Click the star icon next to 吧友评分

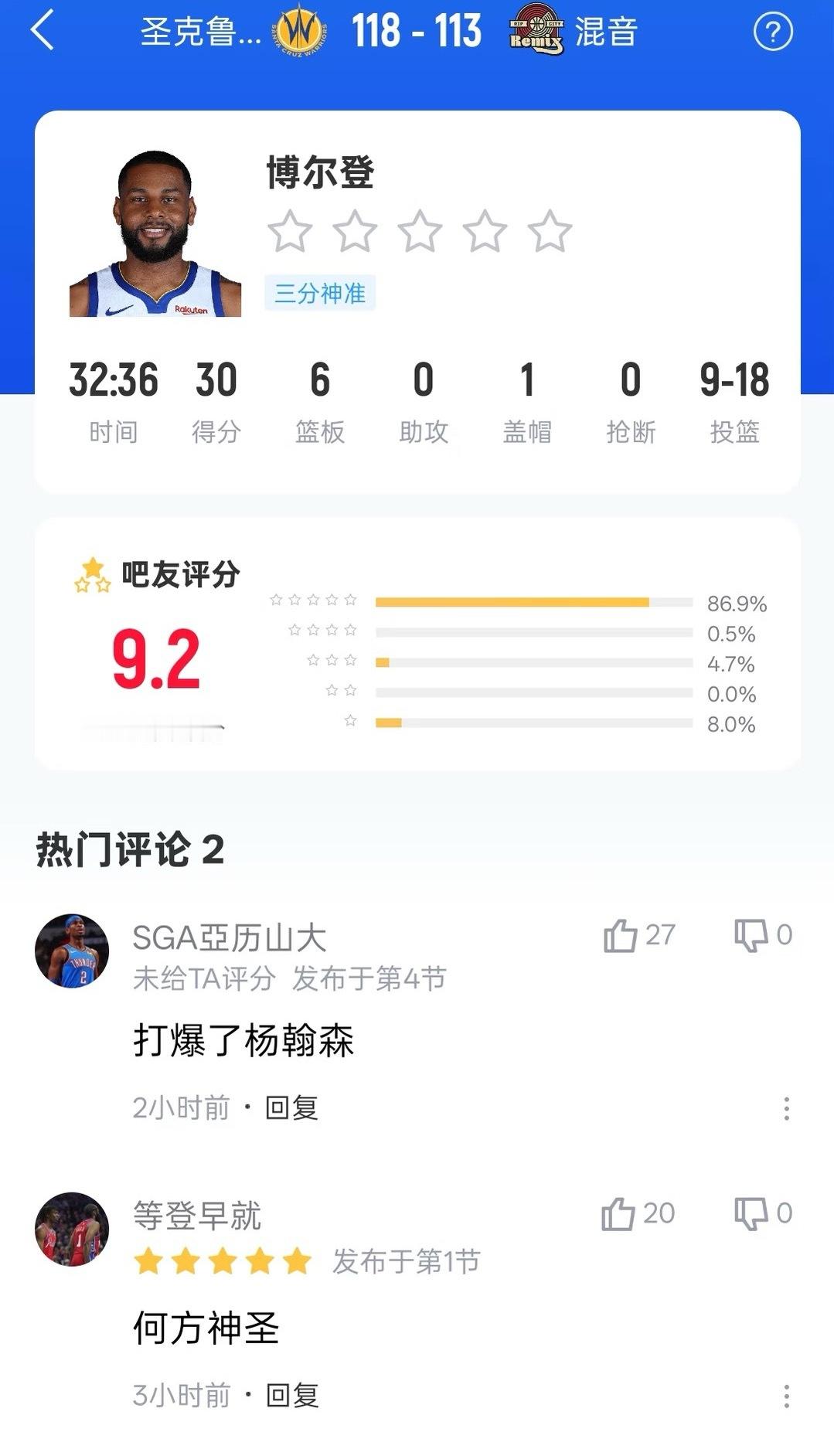(90, 572)
